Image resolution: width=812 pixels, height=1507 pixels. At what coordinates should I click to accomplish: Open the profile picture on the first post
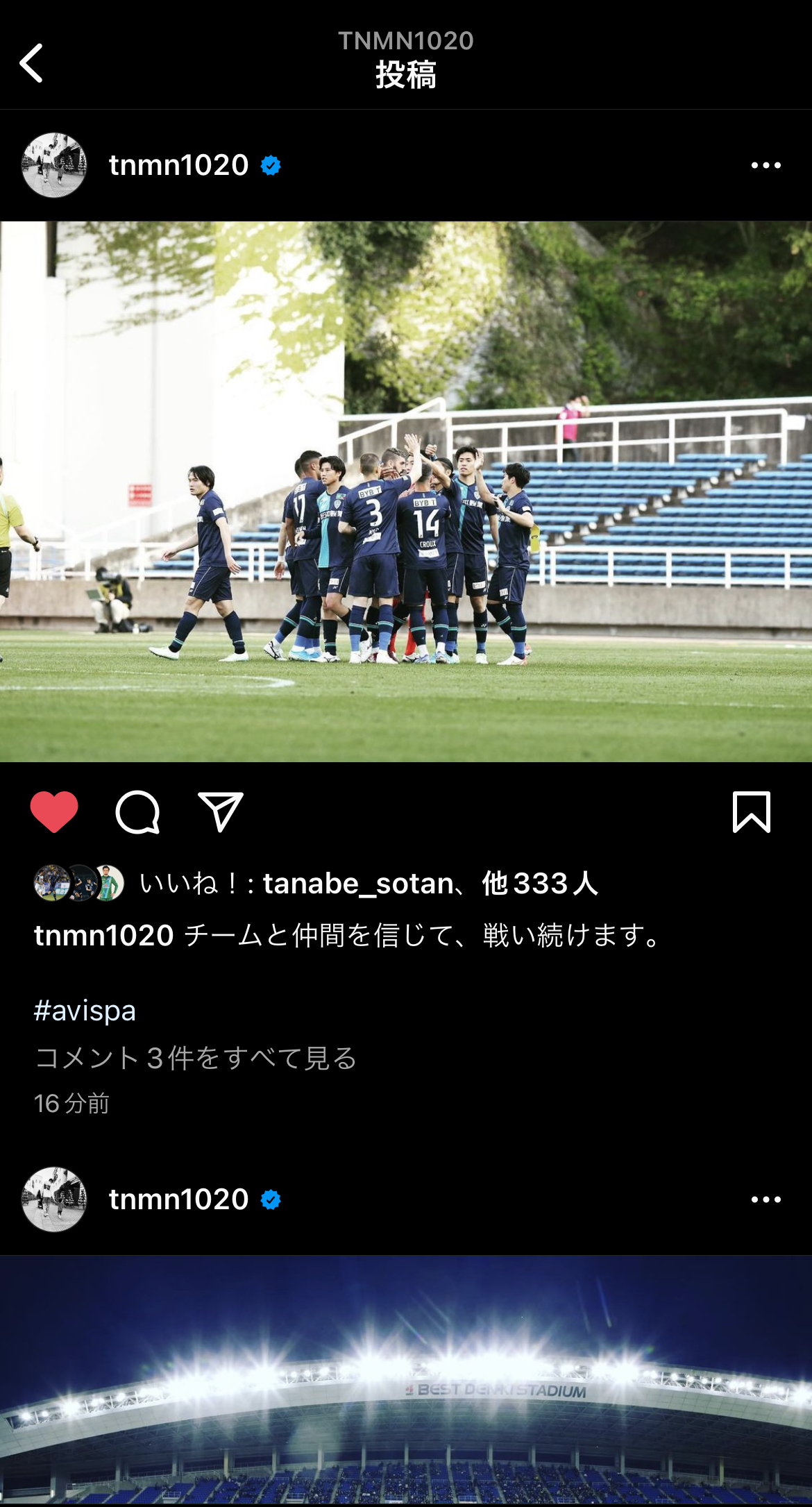54,165
